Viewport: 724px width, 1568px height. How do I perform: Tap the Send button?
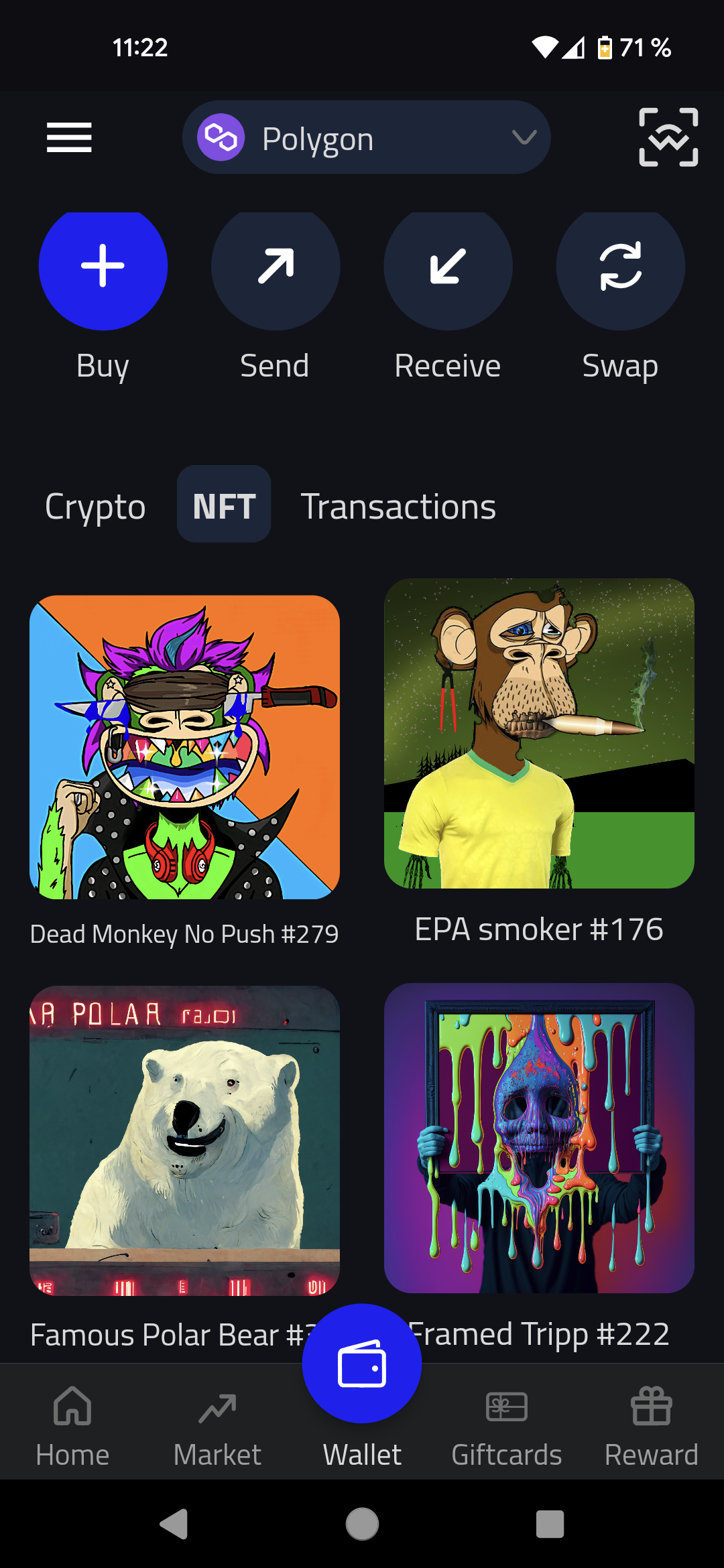coord(275,267)
